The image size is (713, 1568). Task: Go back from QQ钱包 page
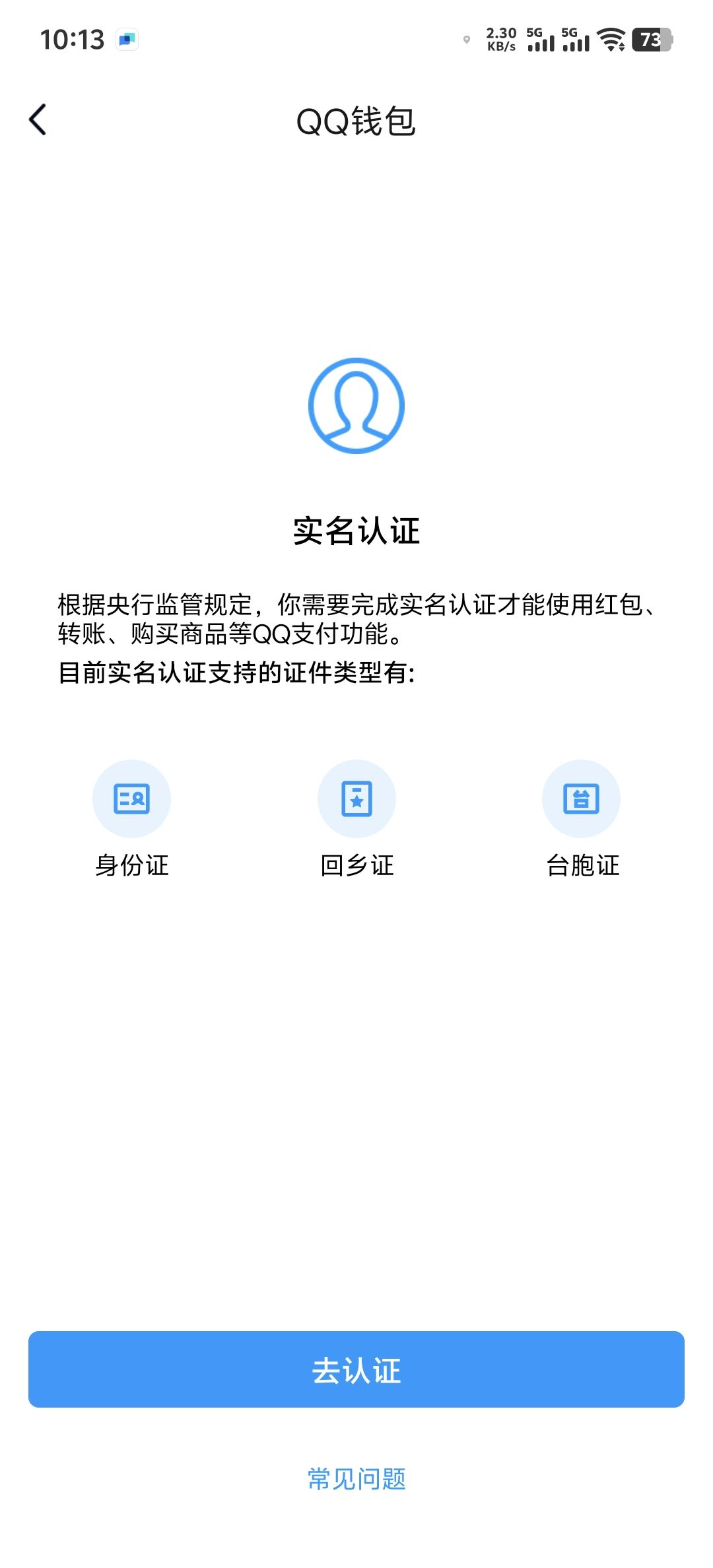click(x=38, y=119)
